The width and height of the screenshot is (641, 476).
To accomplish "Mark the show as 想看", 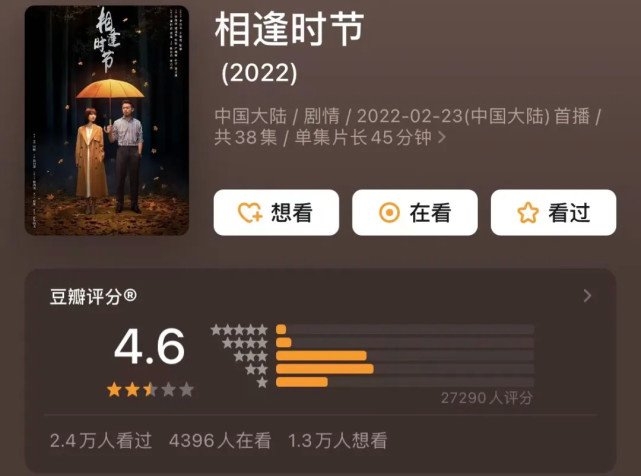I will click(276, 212).
